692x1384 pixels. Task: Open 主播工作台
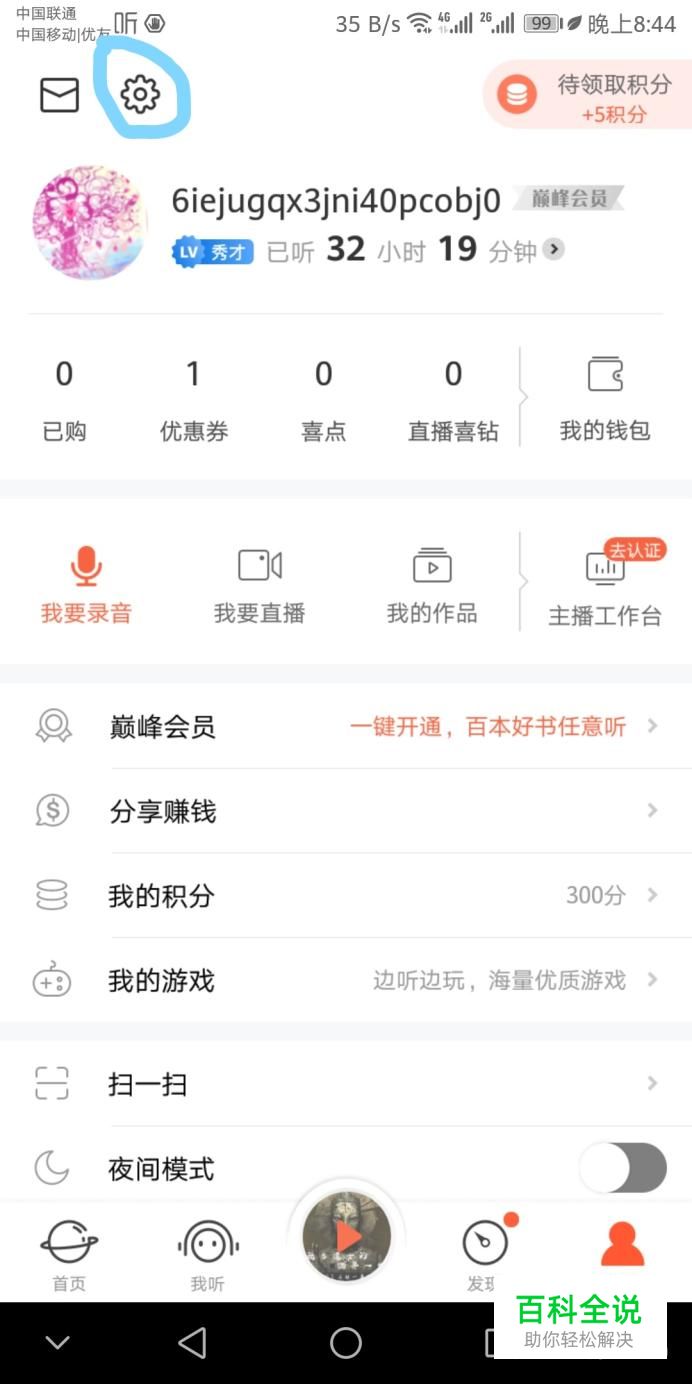(x=605, y=585)
